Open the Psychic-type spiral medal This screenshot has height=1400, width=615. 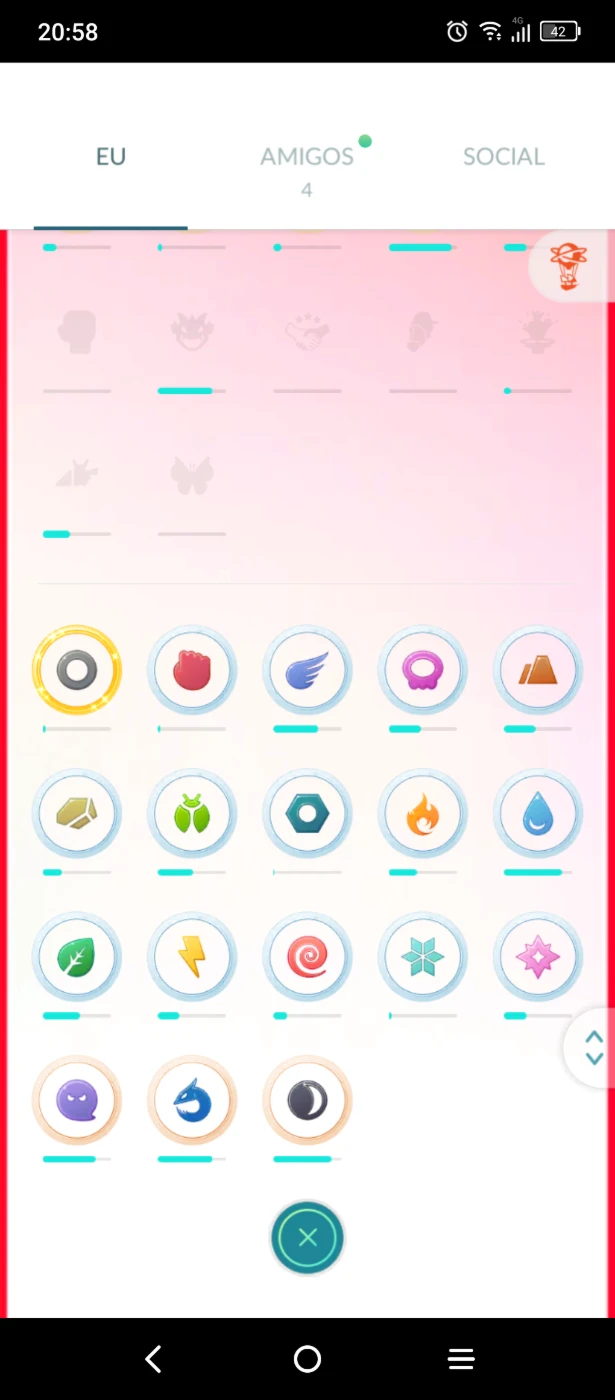click(307, 958)
